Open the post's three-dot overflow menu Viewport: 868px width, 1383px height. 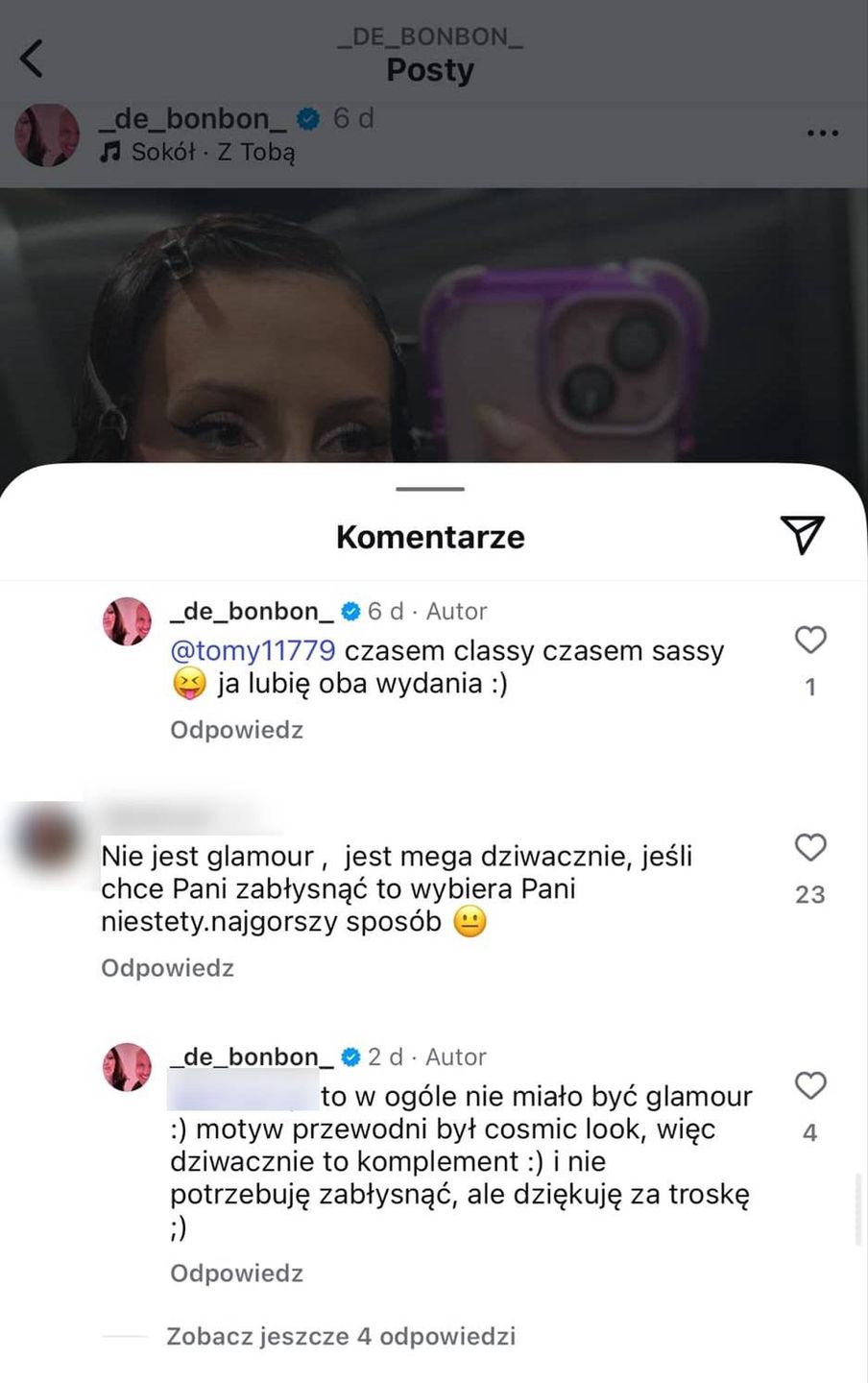click(x=822, y=133)
